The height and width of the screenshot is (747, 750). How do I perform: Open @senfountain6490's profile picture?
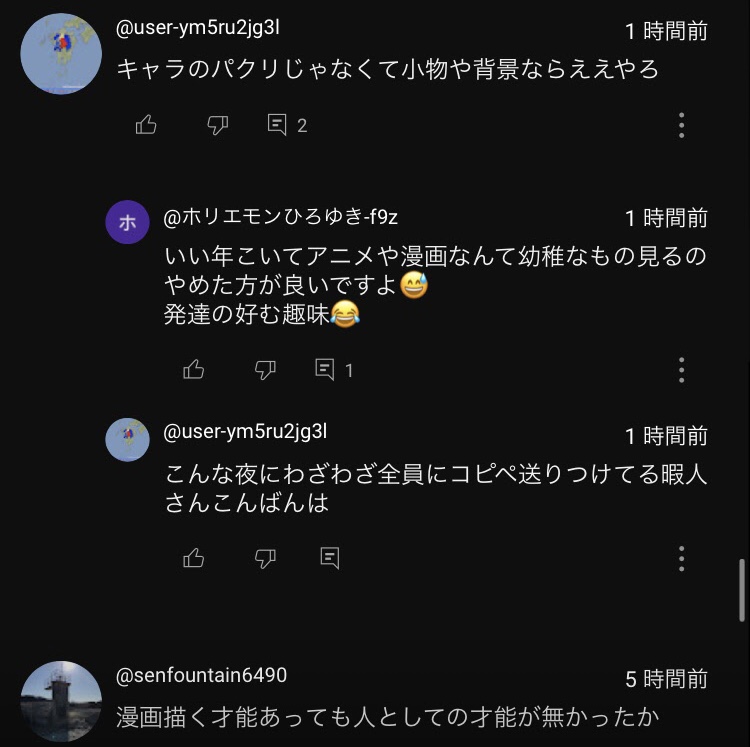point(61,700)
